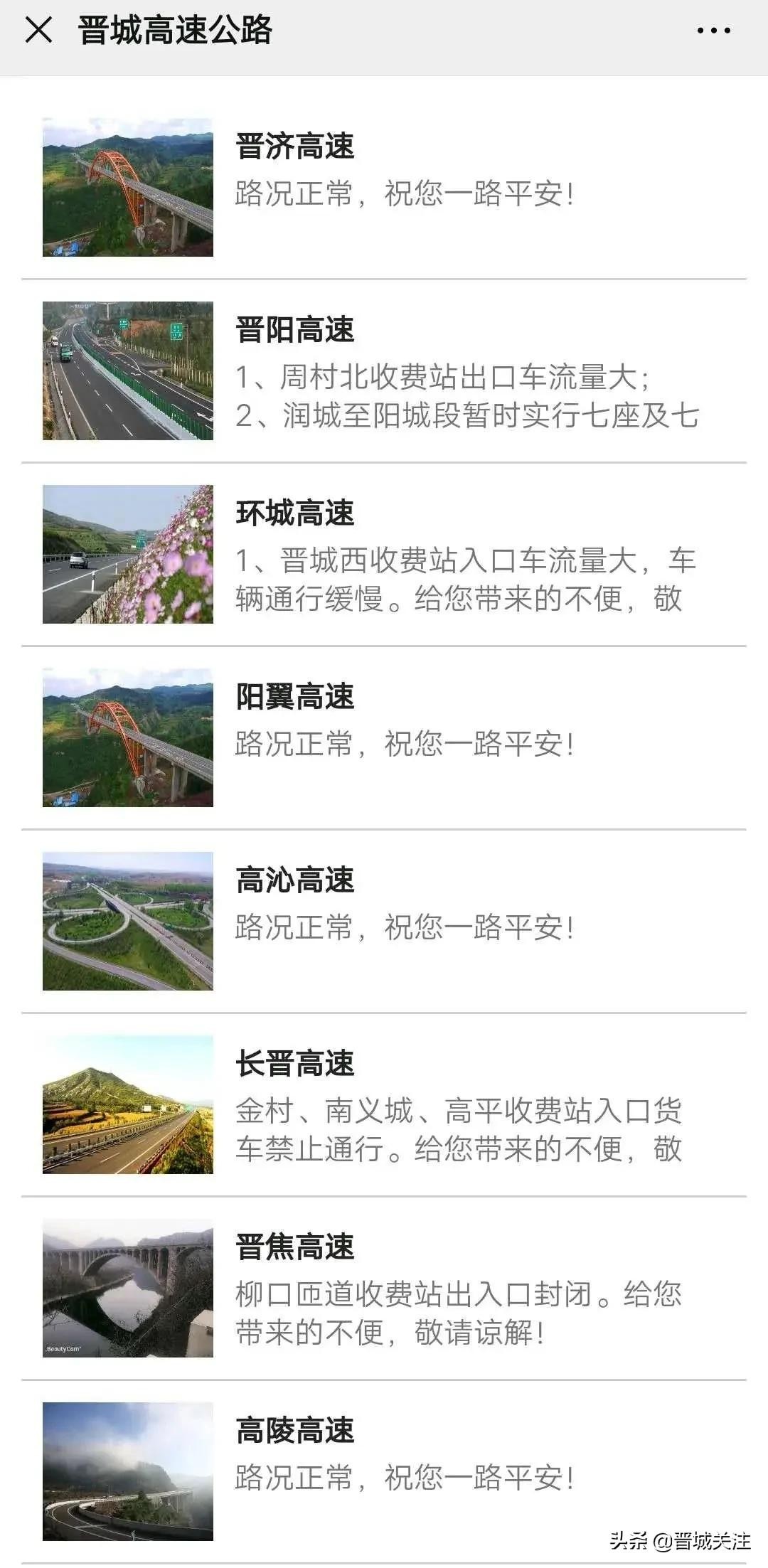Open the three-dot more options menu
The height and width of the screenshot is (1568, 768).
[x=713, y=31]
